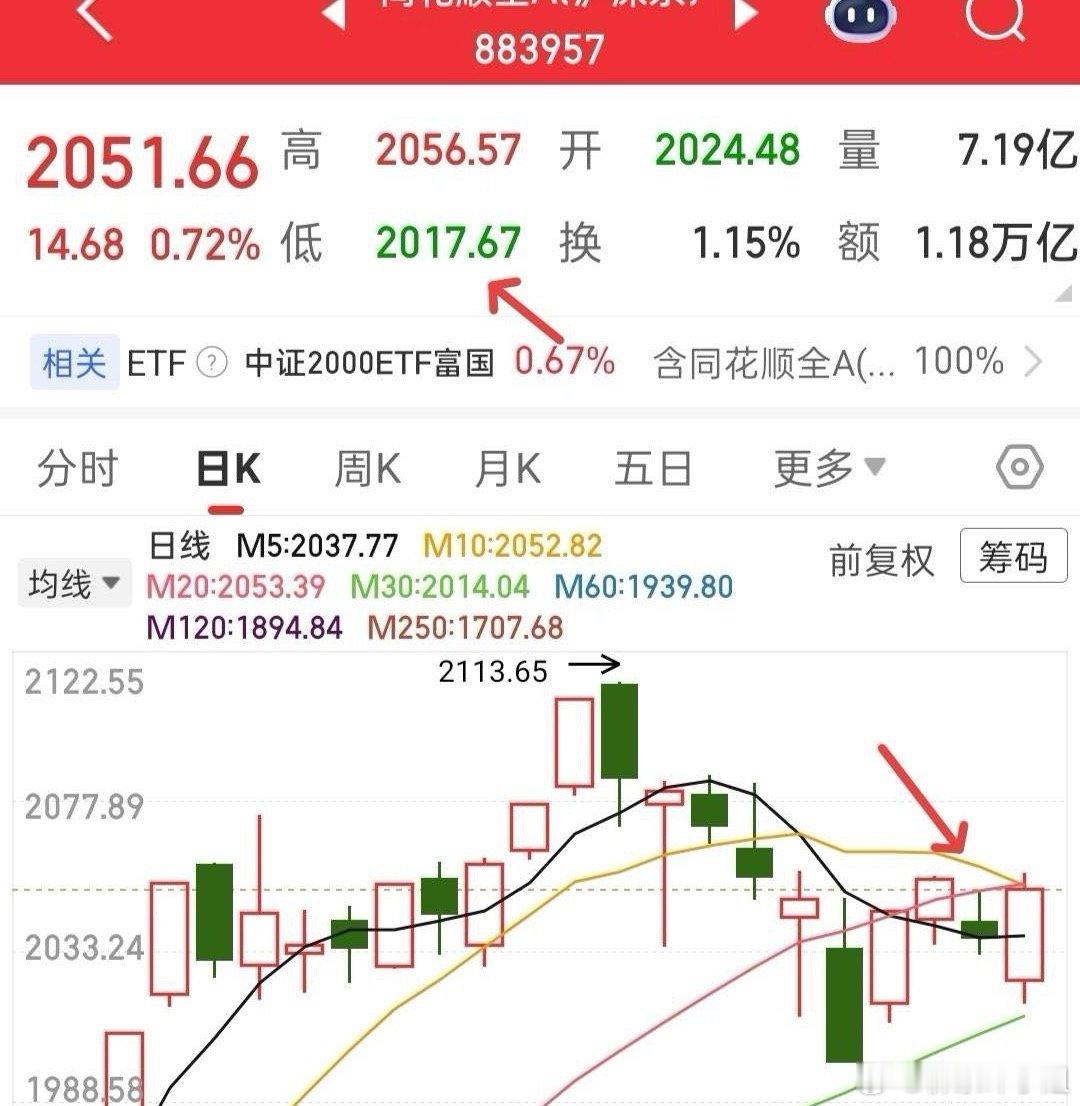Go to previous stock with left arrow
The width and height of the screenshot is (1080, 1106).
[333, 15]
